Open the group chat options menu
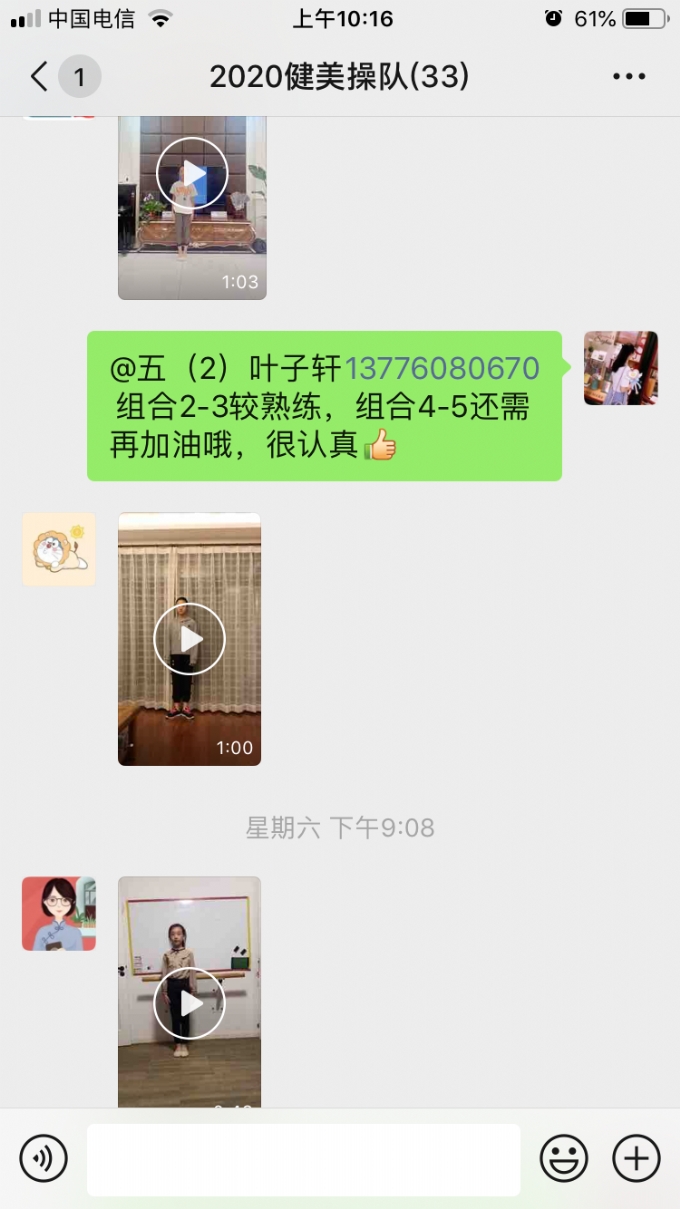Viewport: 680px width, 1209px height. 629,77
